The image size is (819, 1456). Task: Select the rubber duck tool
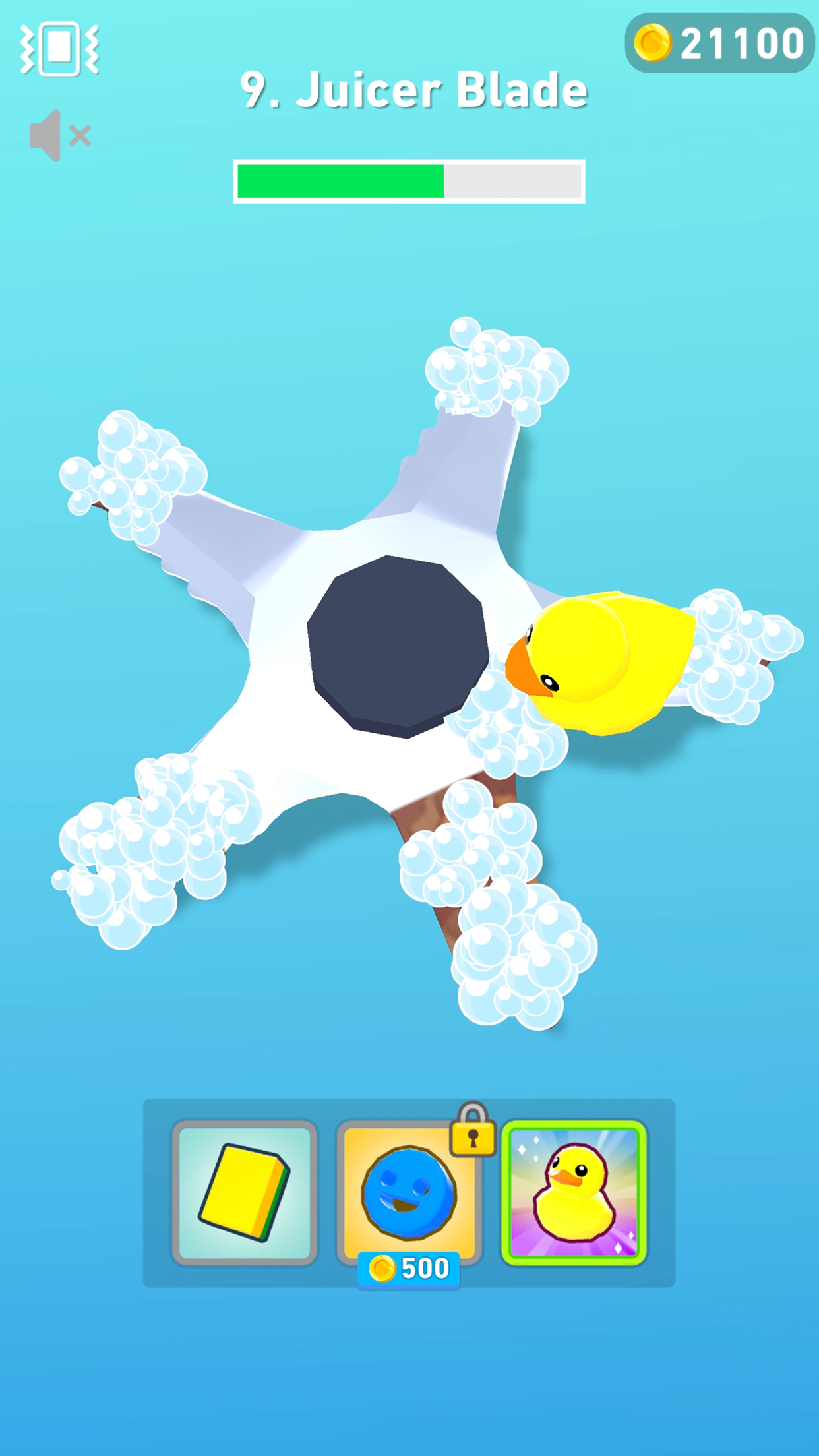click(574, 1193)
